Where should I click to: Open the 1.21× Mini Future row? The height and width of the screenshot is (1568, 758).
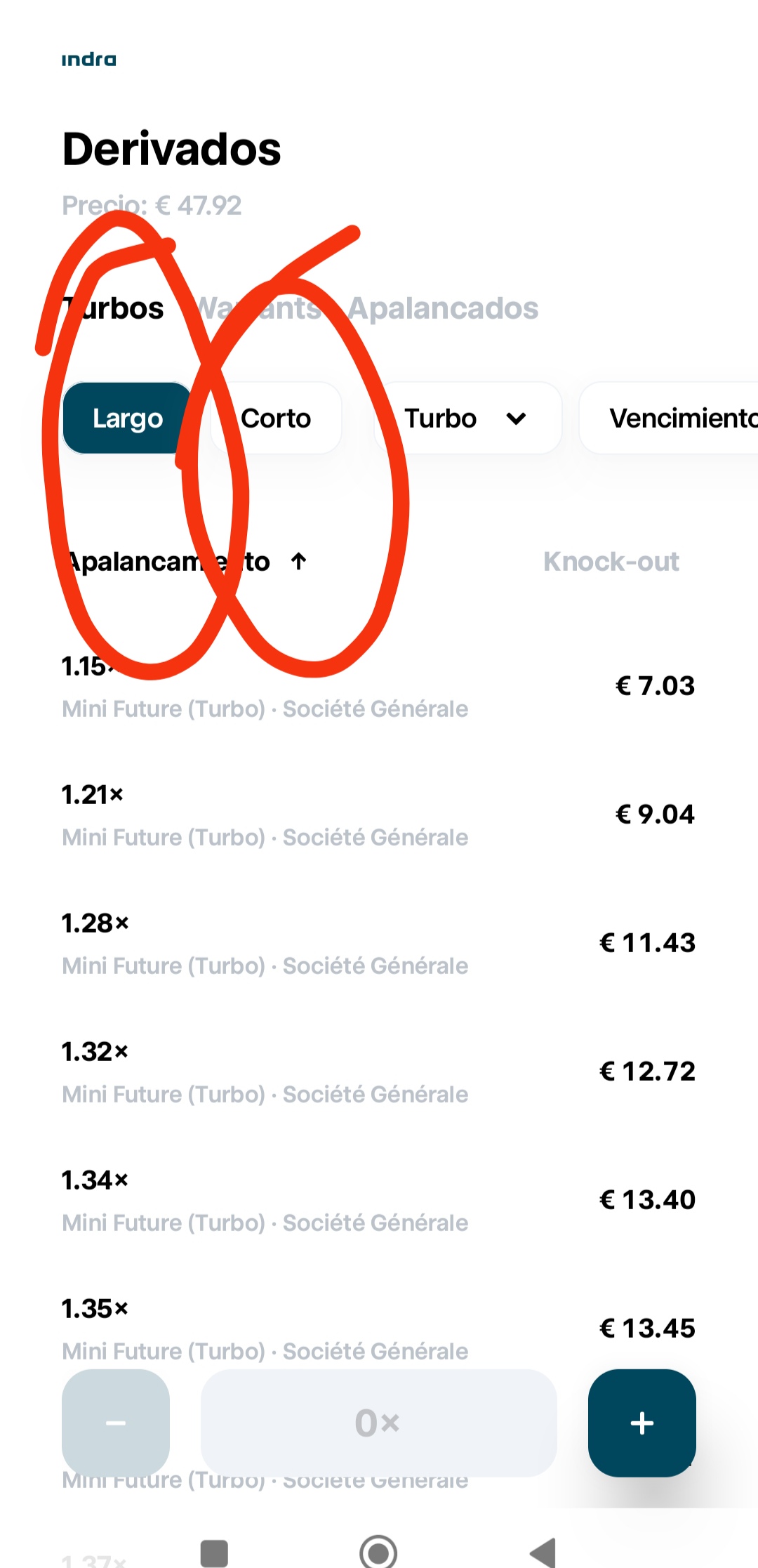click(x=379, y=815)
